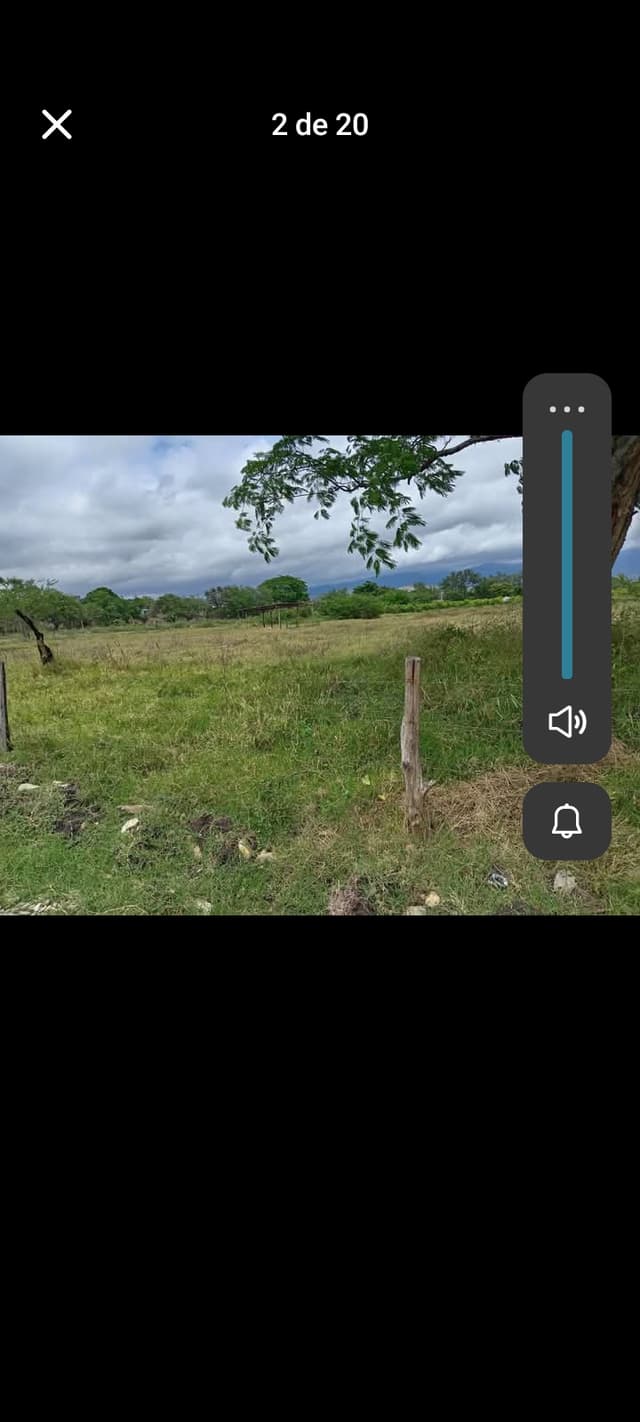Mute media with the speaker icon
Screen dimensions: 640x1422
(567, 721)
